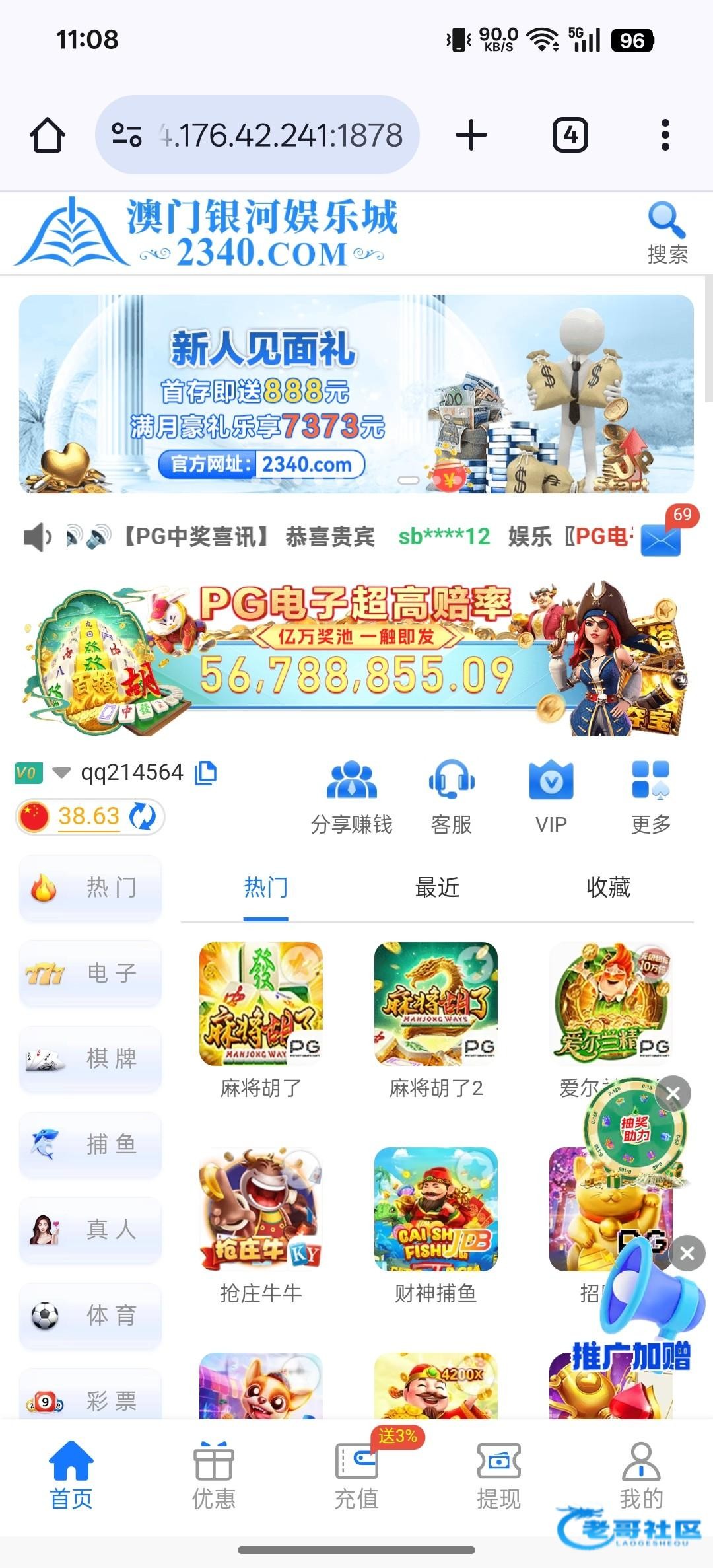Dismiss the 抽奖助力 floating wheel
This screenshot has height=1568, width=713.
[673, 1094]
